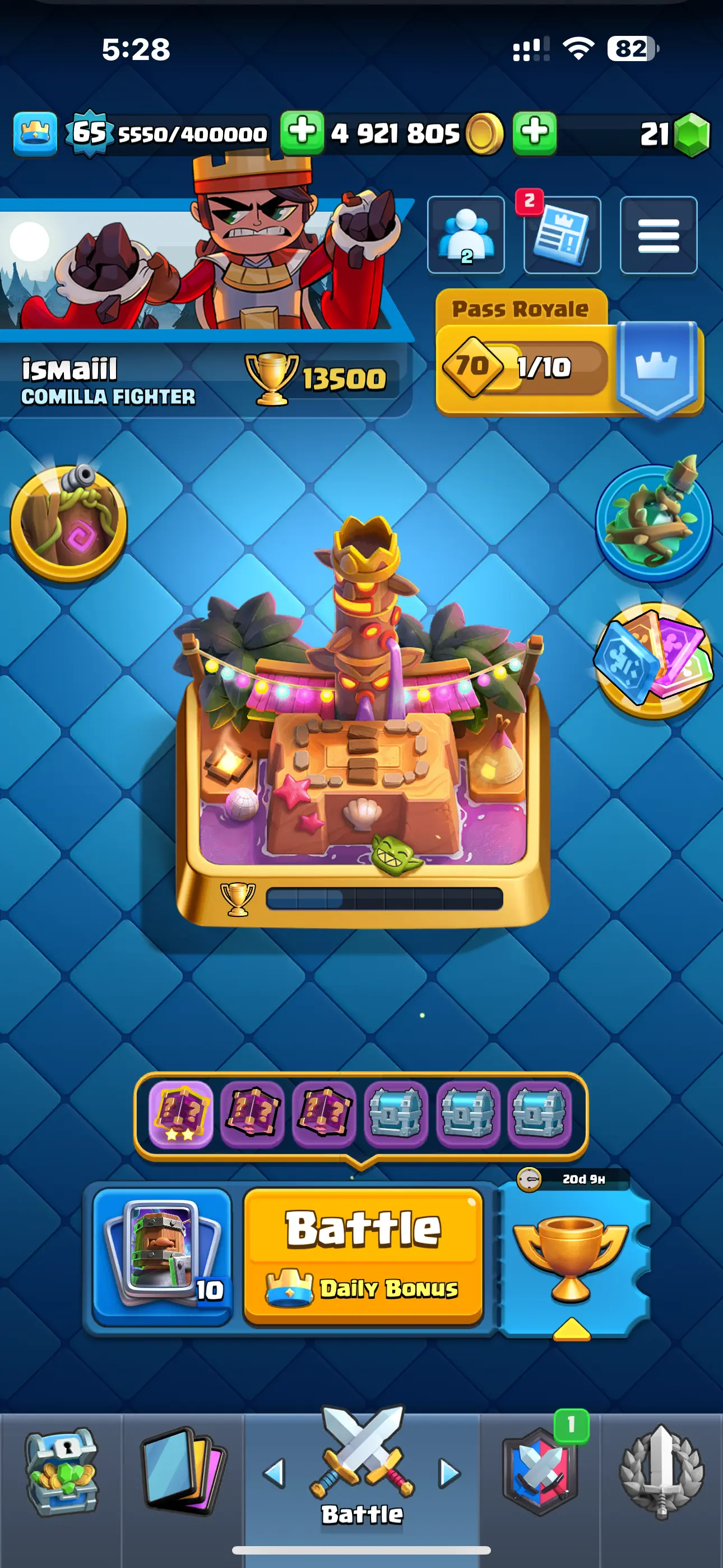
Task: Open the King level crown icon
Action: point(35,133)
